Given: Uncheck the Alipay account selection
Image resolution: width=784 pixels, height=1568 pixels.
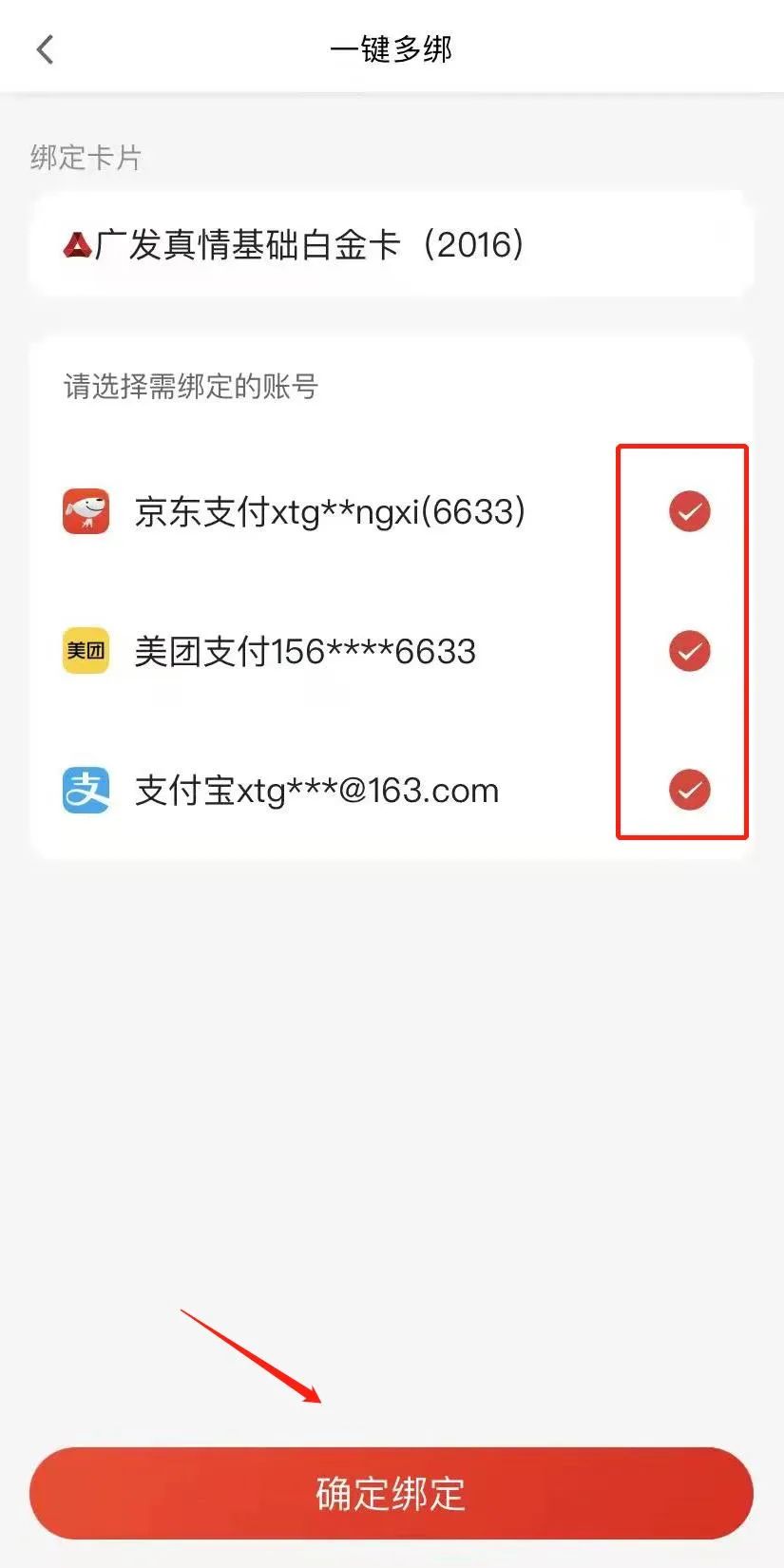Looking at the screenshot, I should (688, 791).
